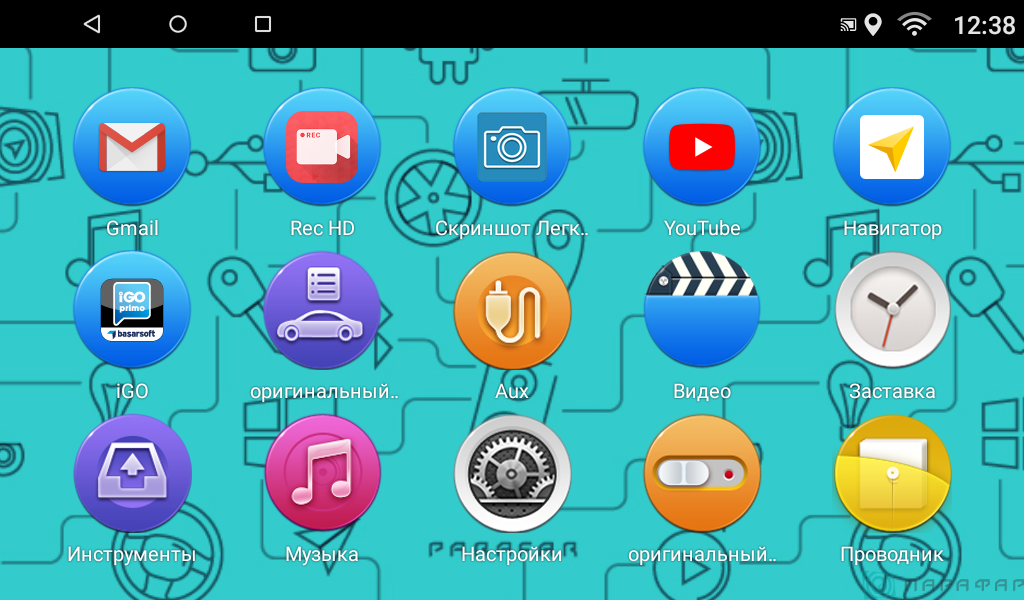Open the оригинальный.. app with car icon
The height and width of the screenshot is (600, 1024).
tap(322, 310)
